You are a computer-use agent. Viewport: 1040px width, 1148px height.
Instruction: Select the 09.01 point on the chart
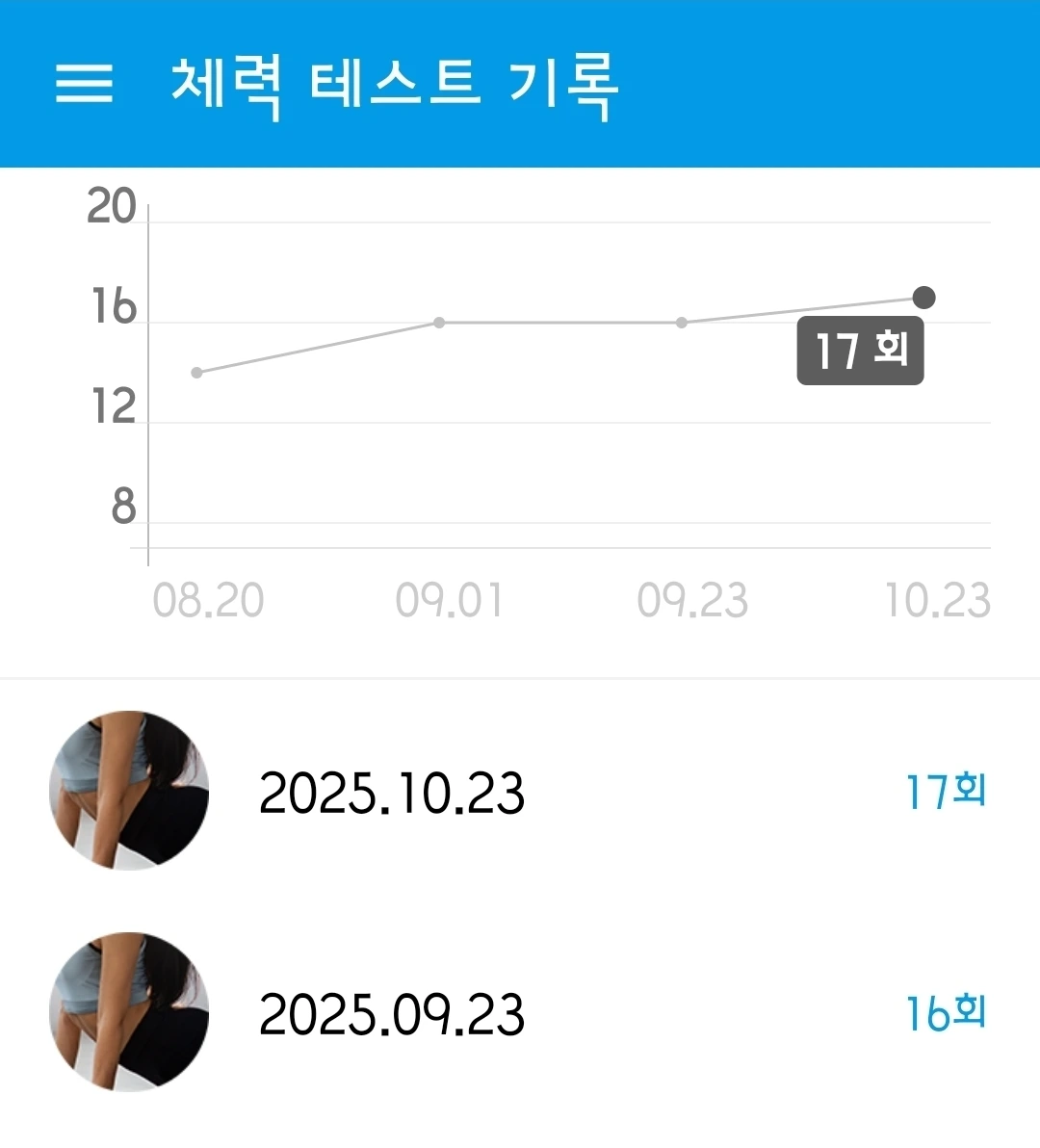coord(439,323)
